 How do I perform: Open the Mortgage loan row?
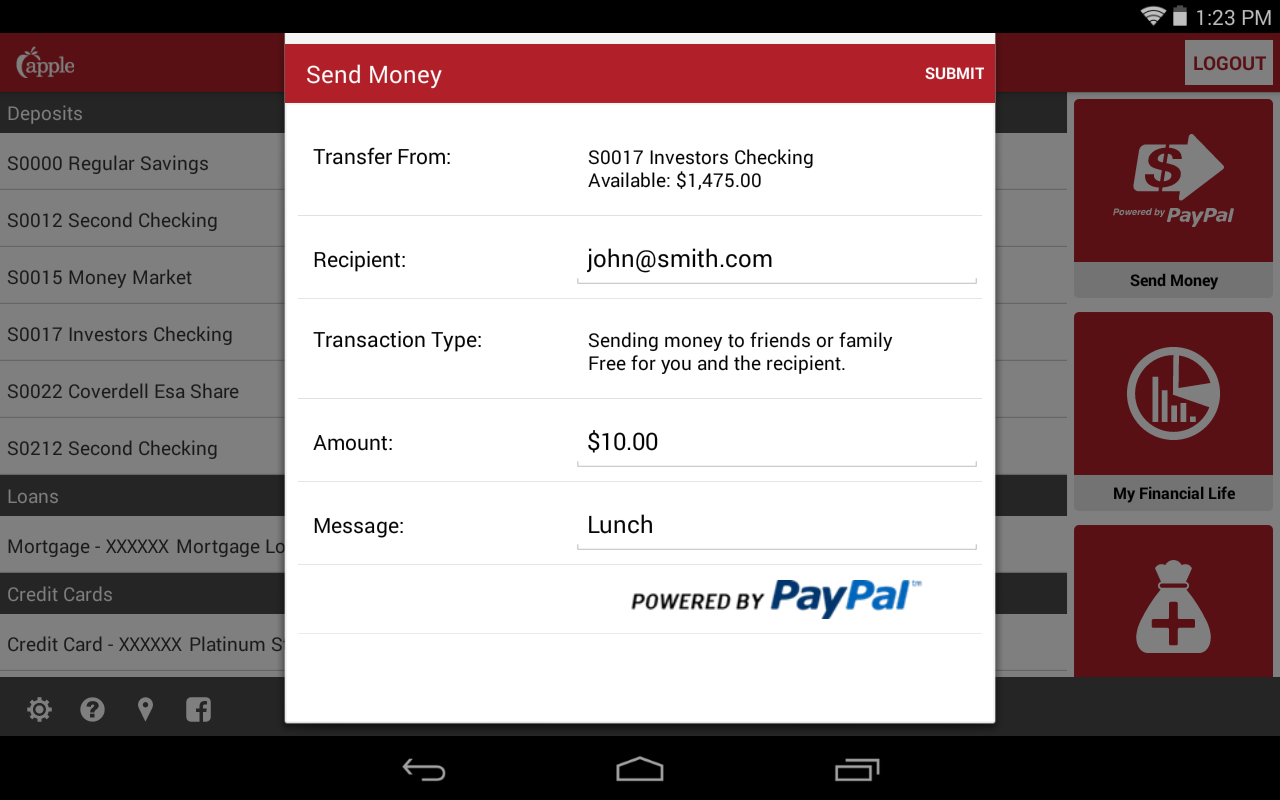(142, 546)
